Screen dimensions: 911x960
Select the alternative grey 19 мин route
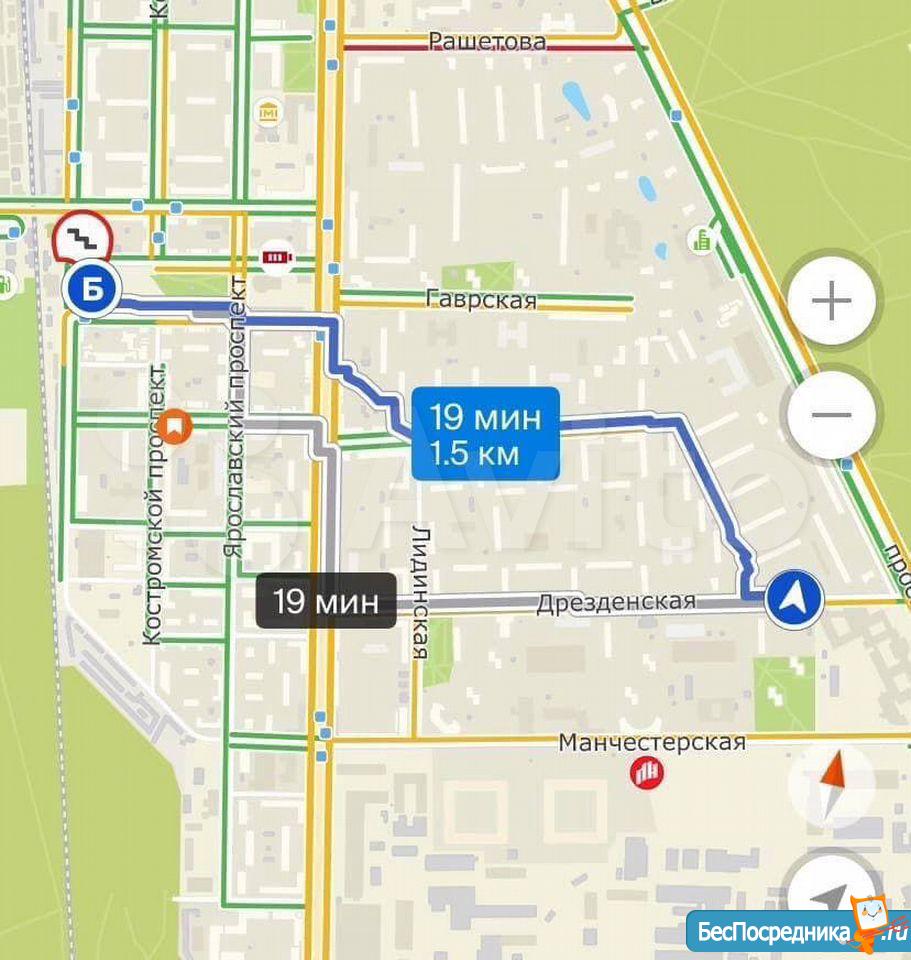pyautogui.click(x=326, y=602)
